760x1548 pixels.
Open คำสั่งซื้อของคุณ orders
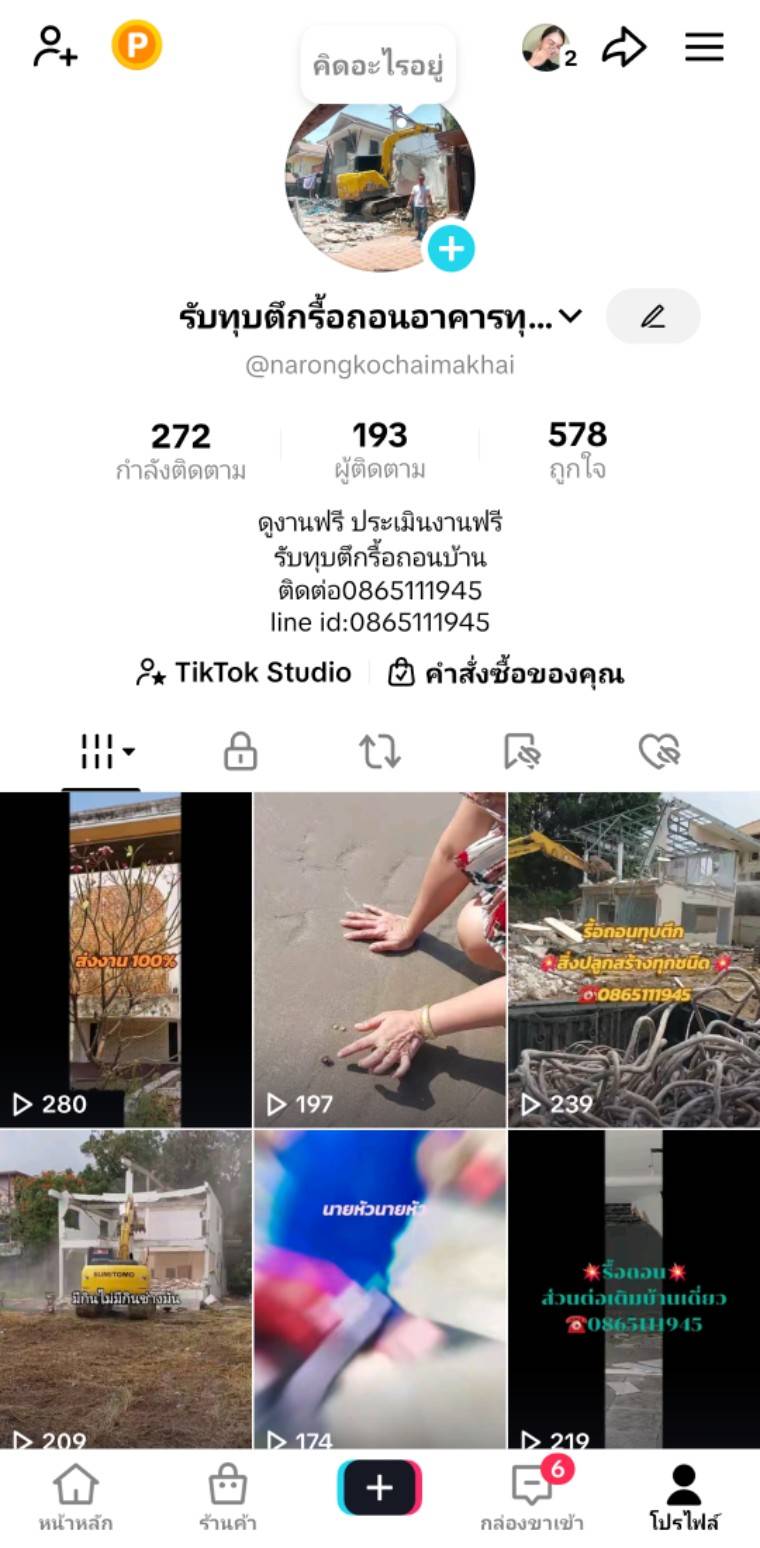506,673
